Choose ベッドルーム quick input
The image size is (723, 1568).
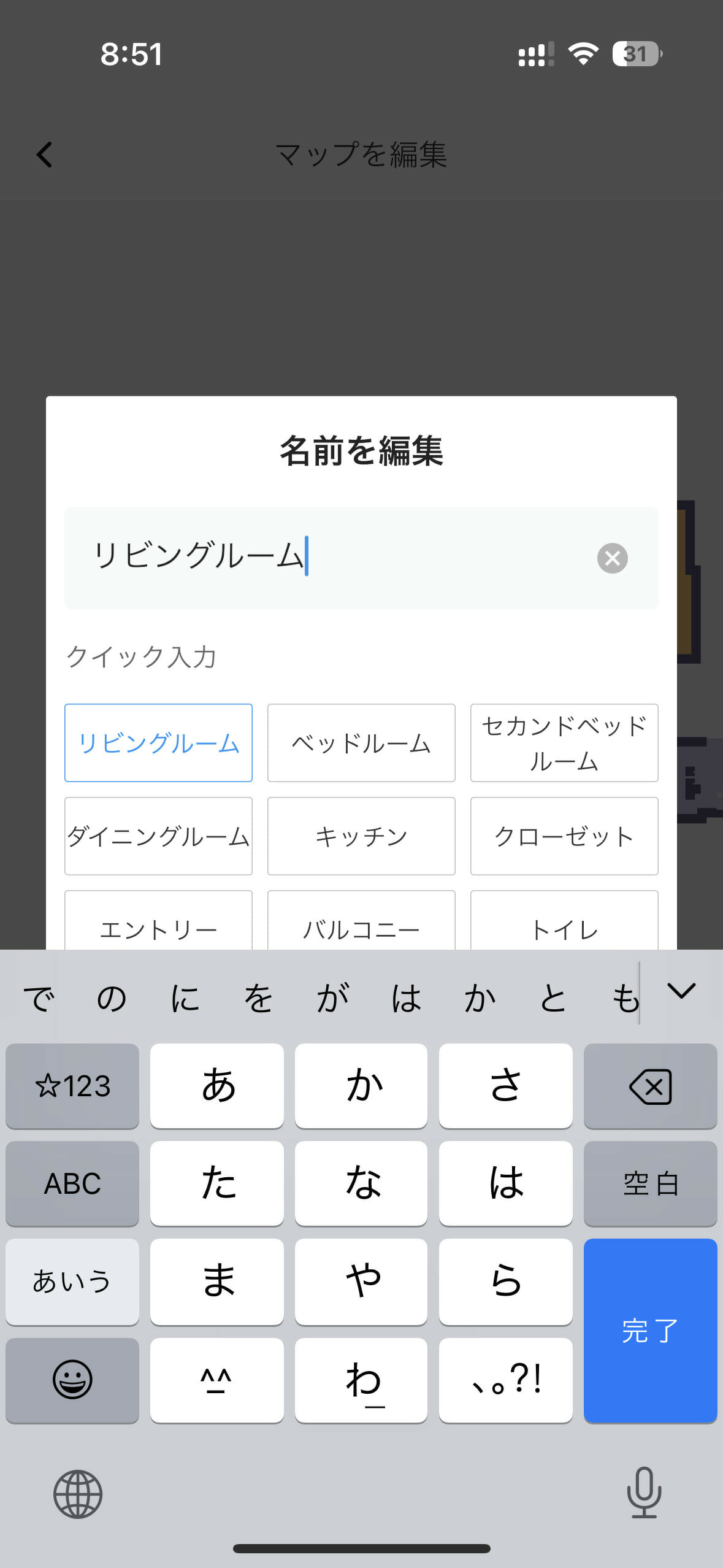(x=361, y=743)
